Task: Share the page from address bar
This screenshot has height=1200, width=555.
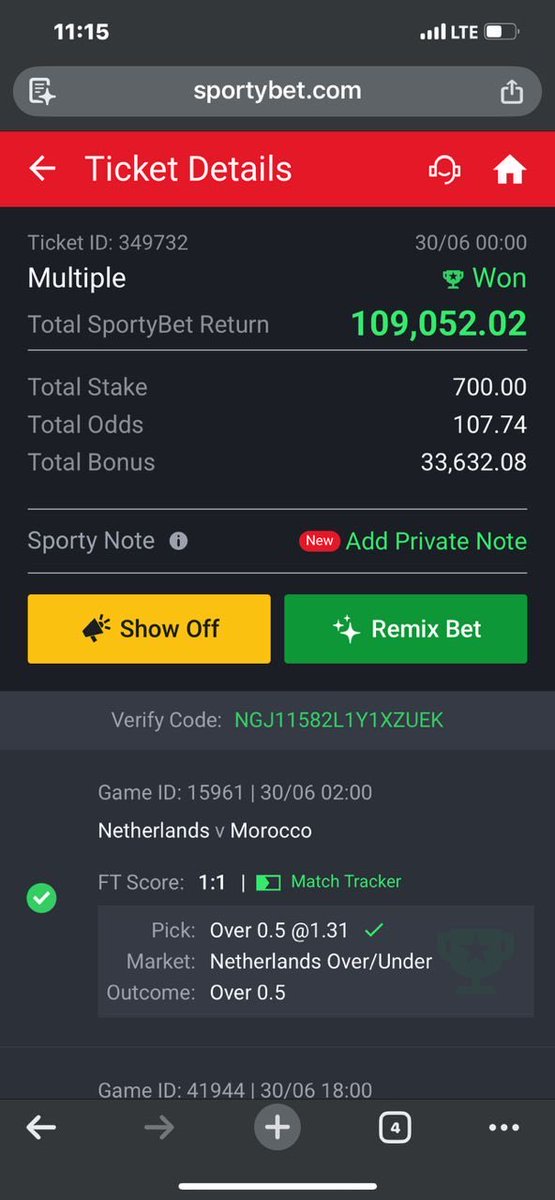Action: pyautogui.click(x=511, y=92)
